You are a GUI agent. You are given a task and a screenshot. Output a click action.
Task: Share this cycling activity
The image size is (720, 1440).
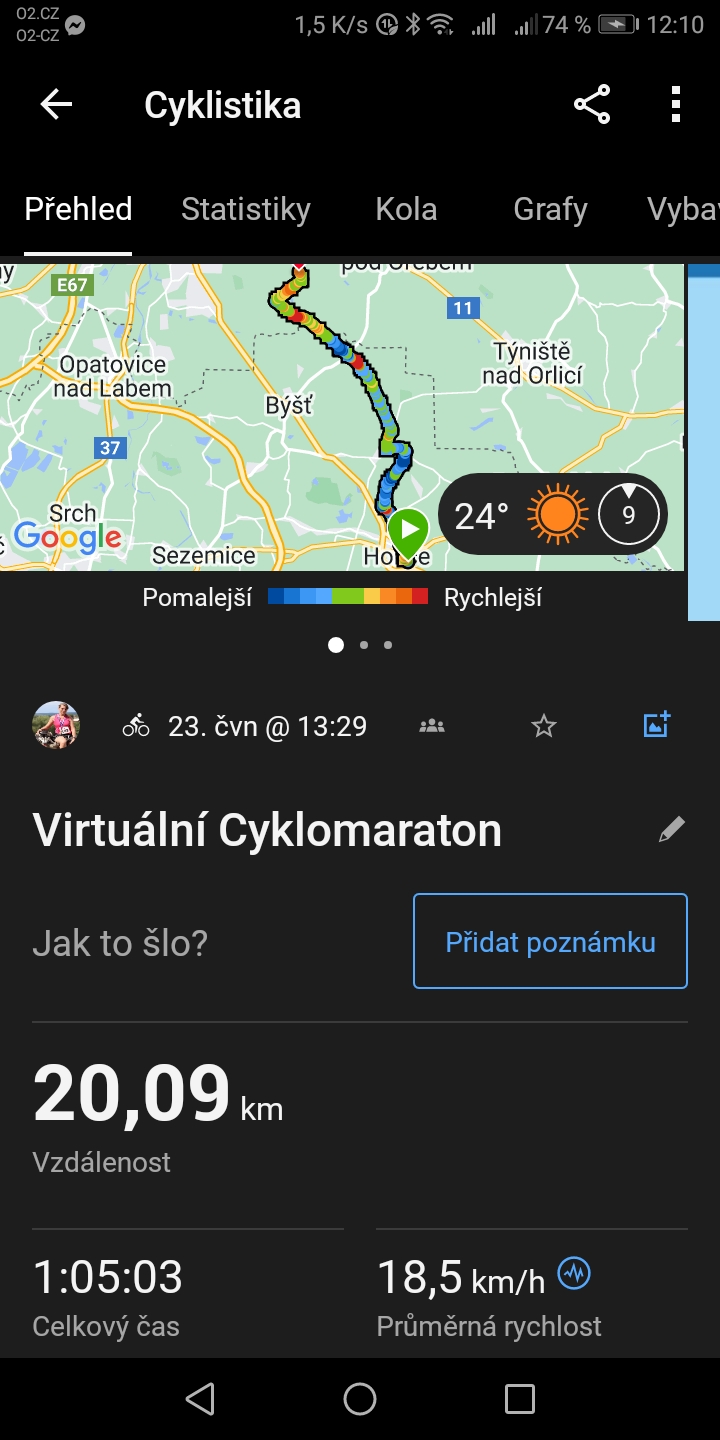click(x=592, y=105)
